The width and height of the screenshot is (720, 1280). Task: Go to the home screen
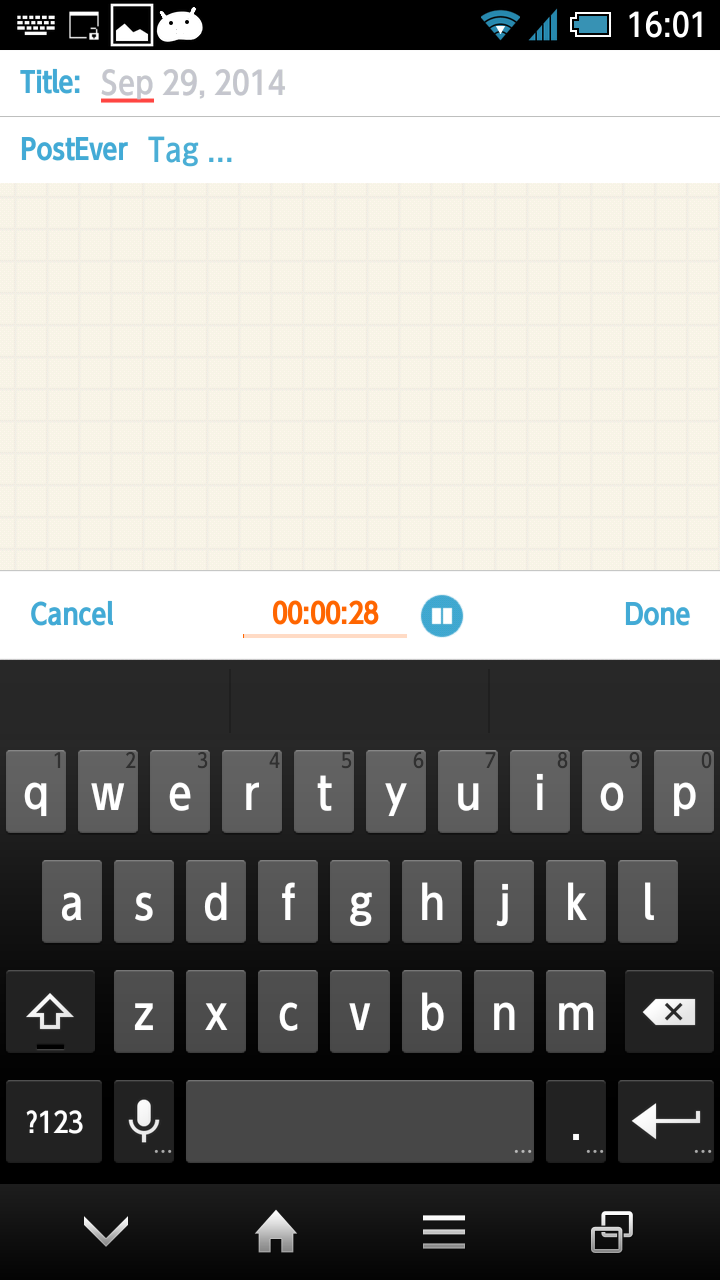(x=276, y=1231)
